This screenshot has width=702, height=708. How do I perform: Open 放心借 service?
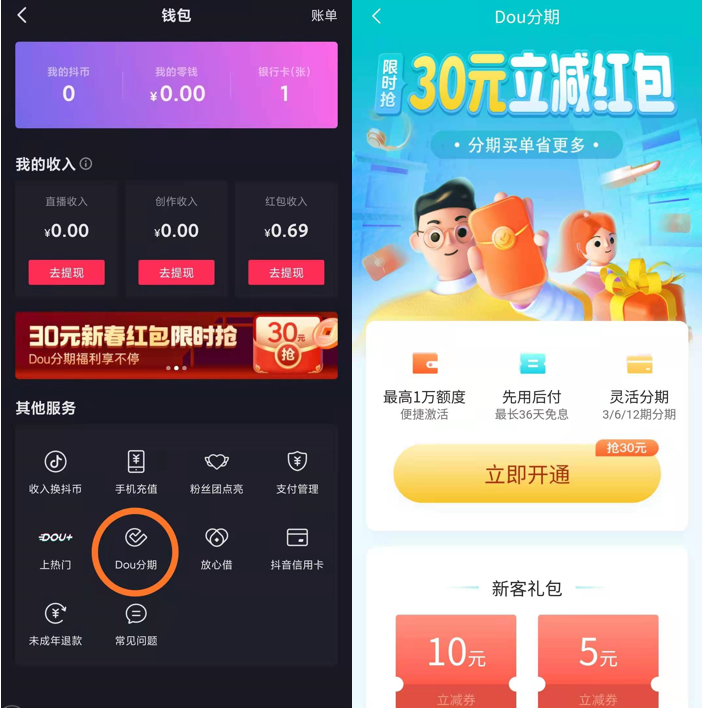[216, 548]
